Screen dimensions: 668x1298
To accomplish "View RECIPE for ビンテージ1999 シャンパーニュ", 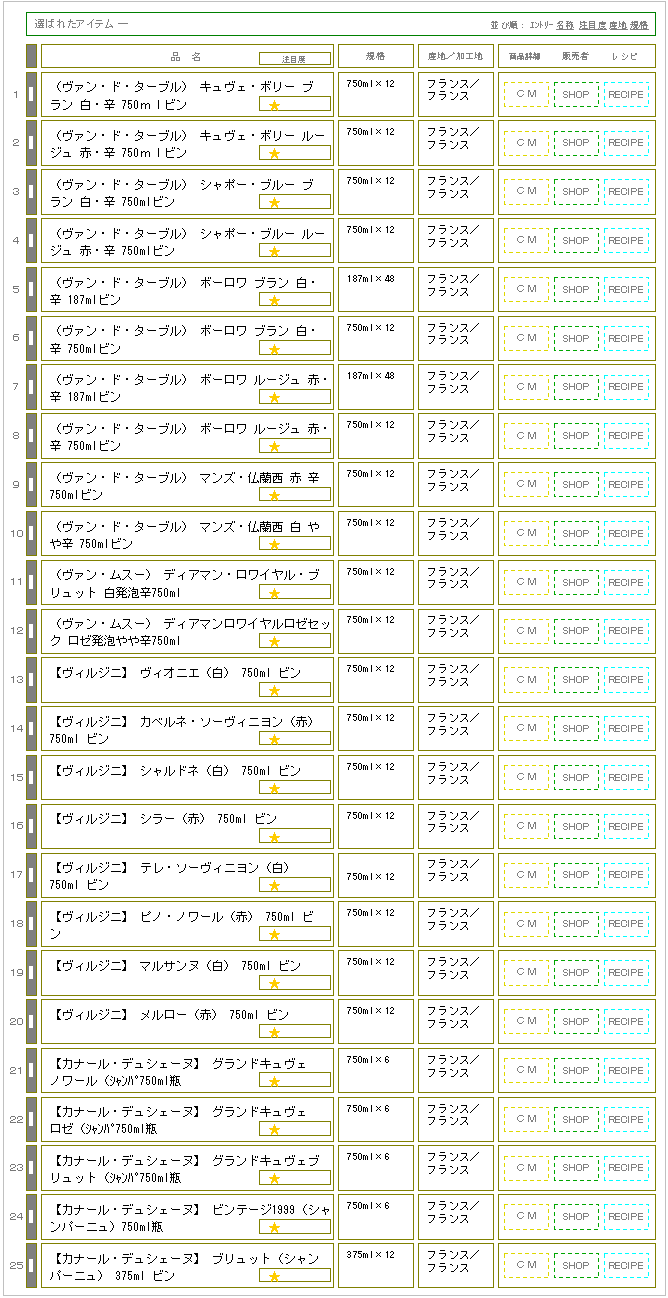I will (x=626, y=1217).
